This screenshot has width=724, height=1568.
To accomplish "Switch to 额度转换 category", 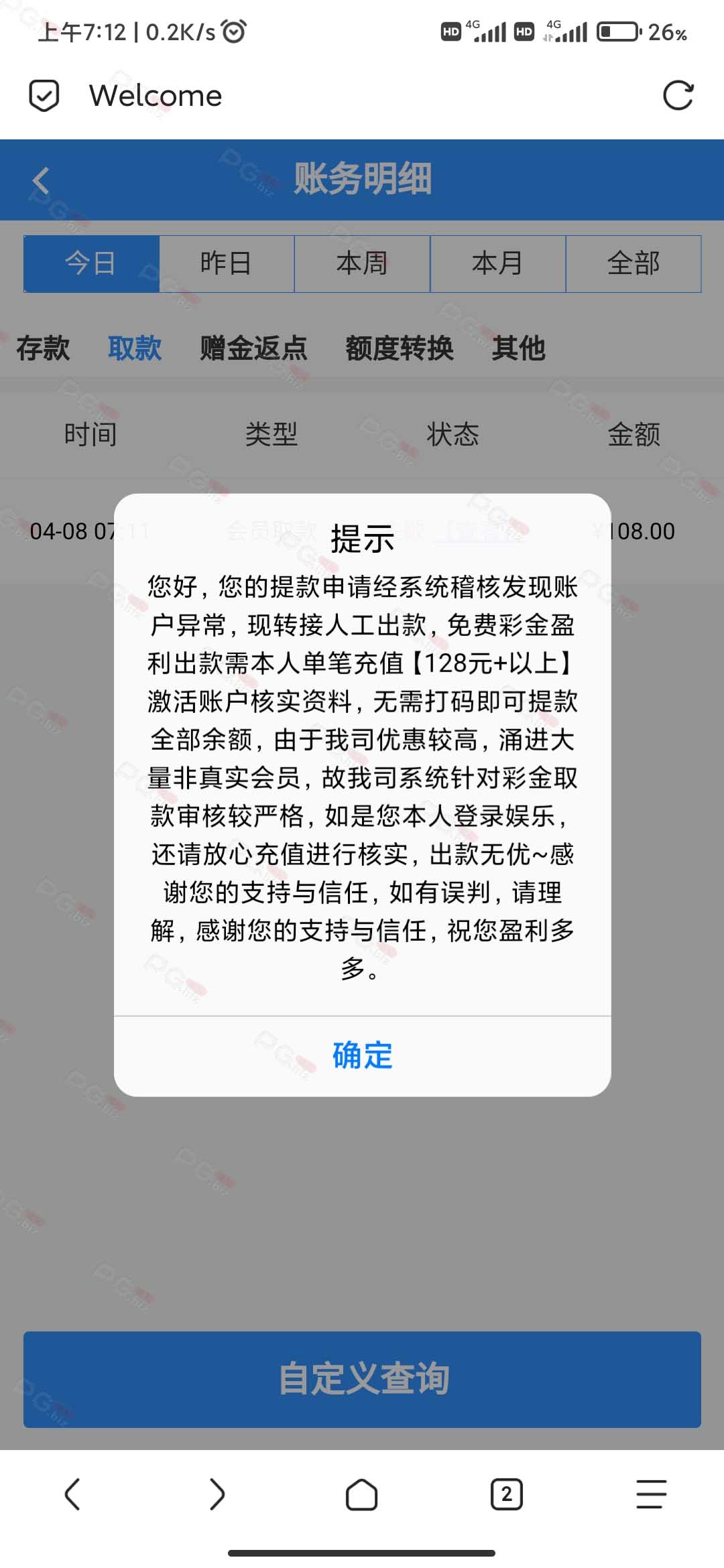I will pos(400,348).
